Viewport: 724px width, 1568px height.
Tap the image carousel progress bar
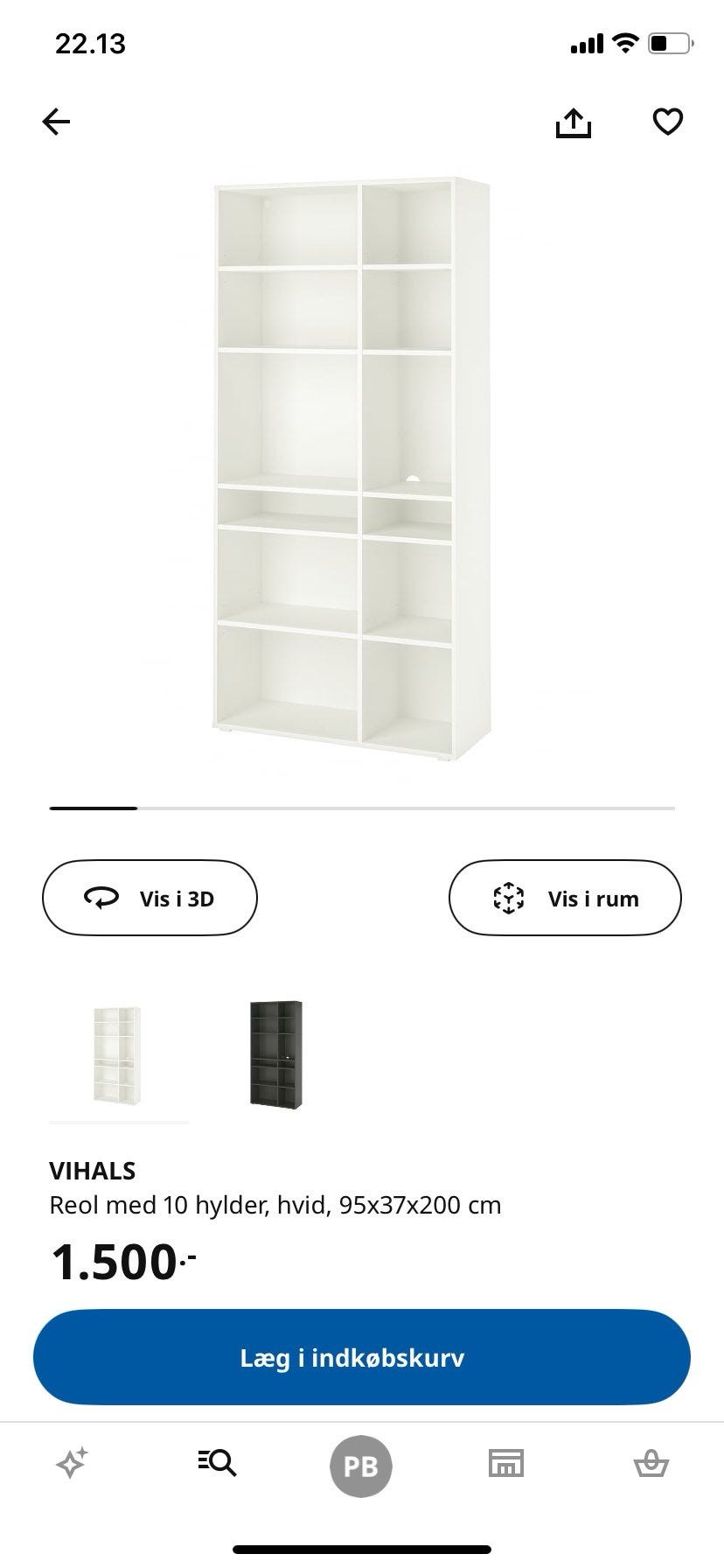(361, 808)
